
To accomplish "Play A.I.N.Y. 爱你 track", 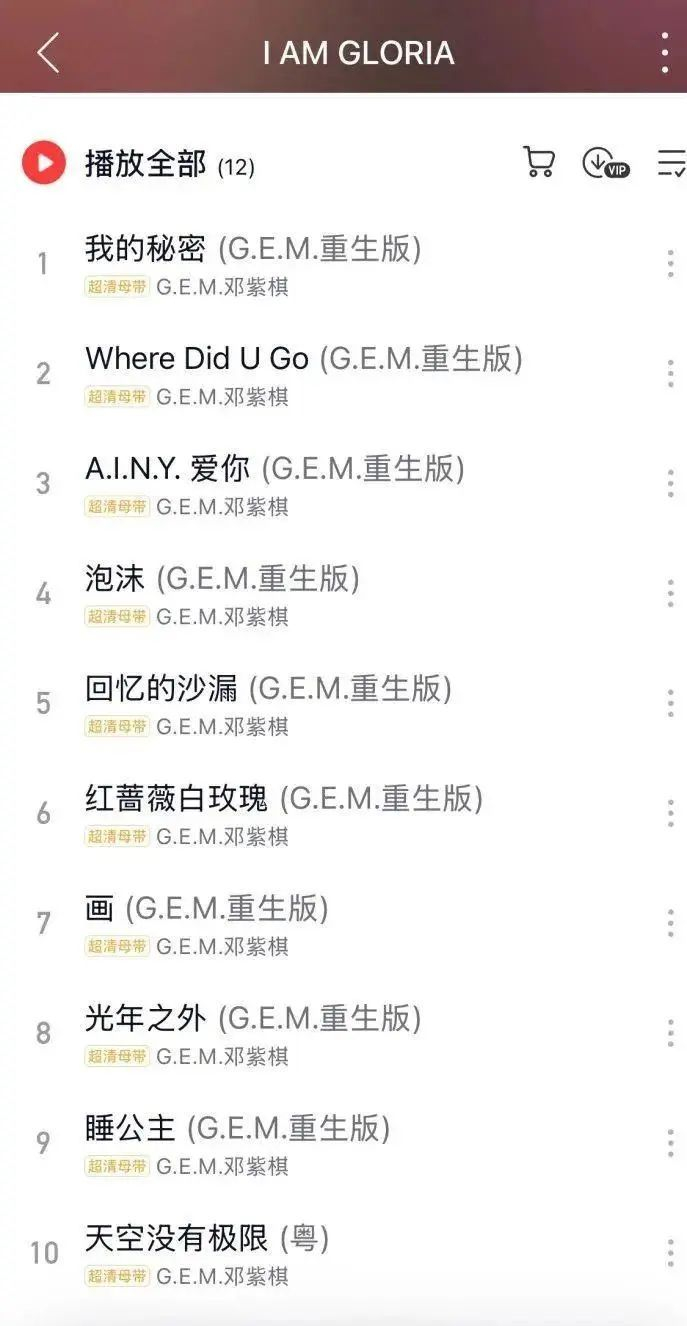I will click(x=274, y=469).
